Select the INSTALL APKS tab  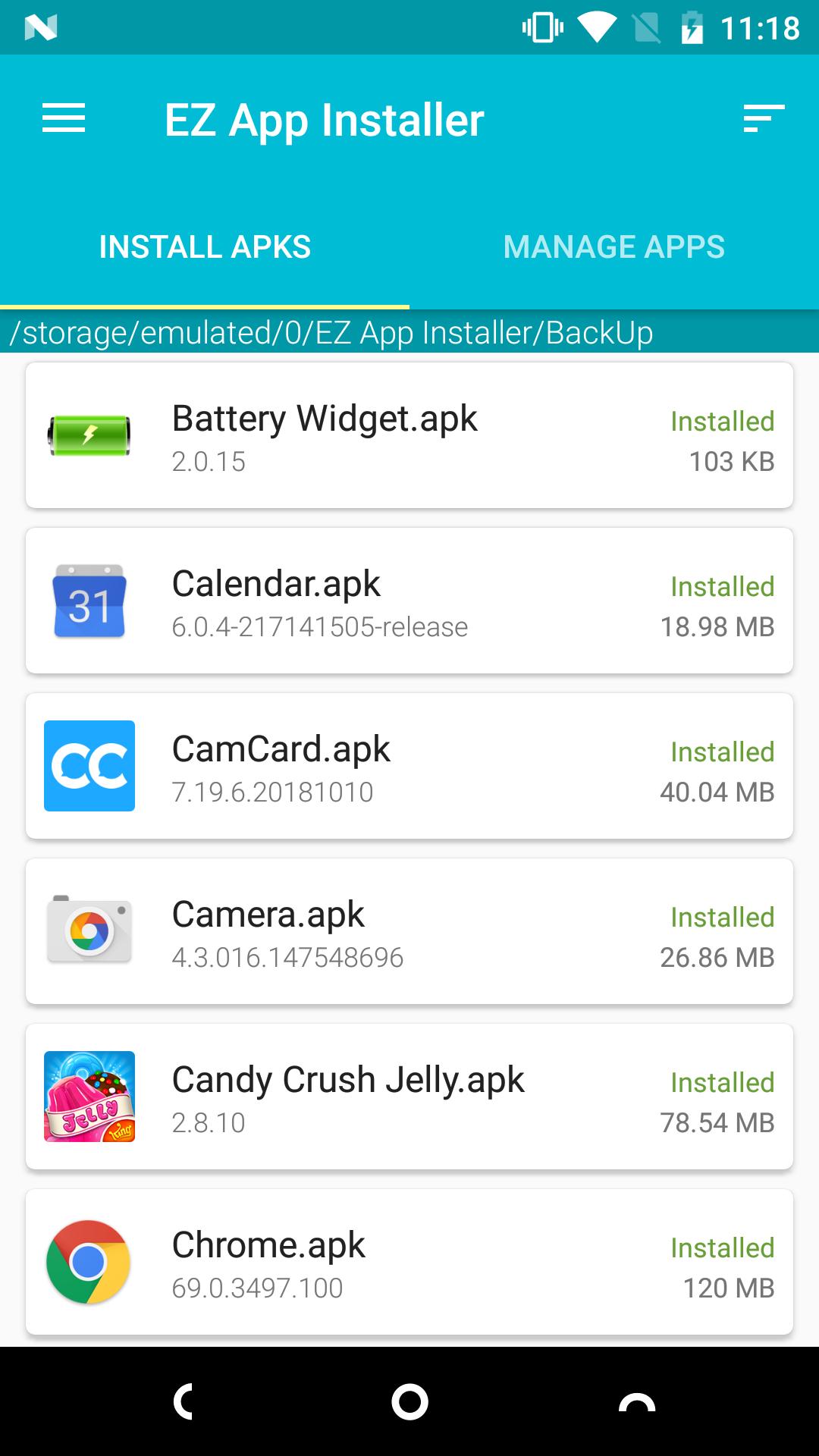point(205,246)
